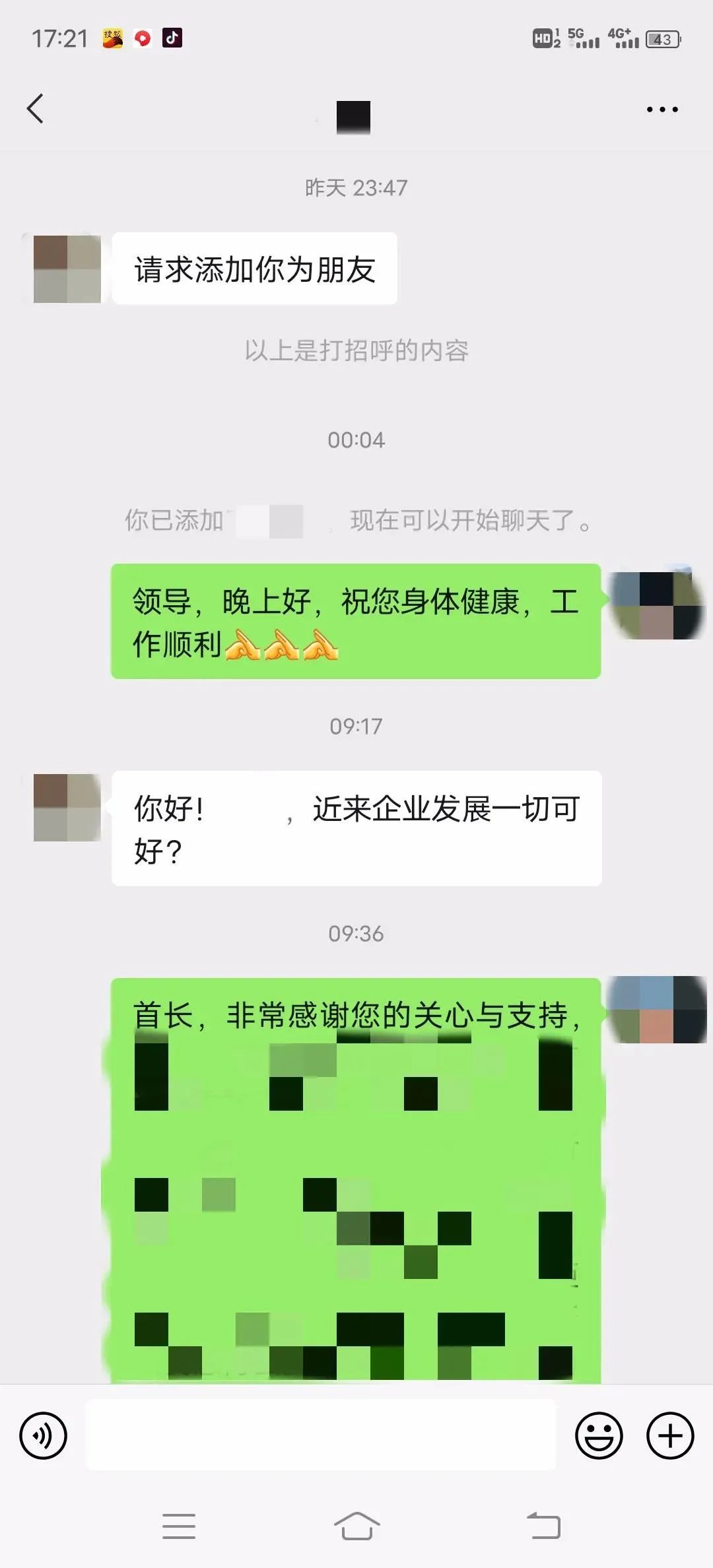Tap the message text input field
713x1568 pixels.
coord(320,1435)
